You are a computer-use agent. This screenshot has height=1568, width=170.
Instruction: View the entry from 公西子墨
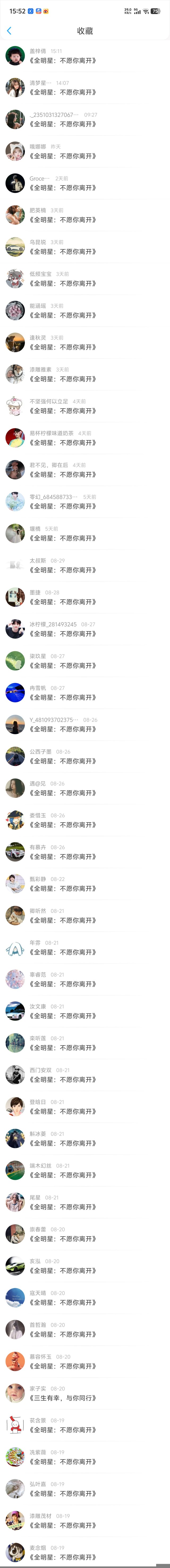[63, 761]
